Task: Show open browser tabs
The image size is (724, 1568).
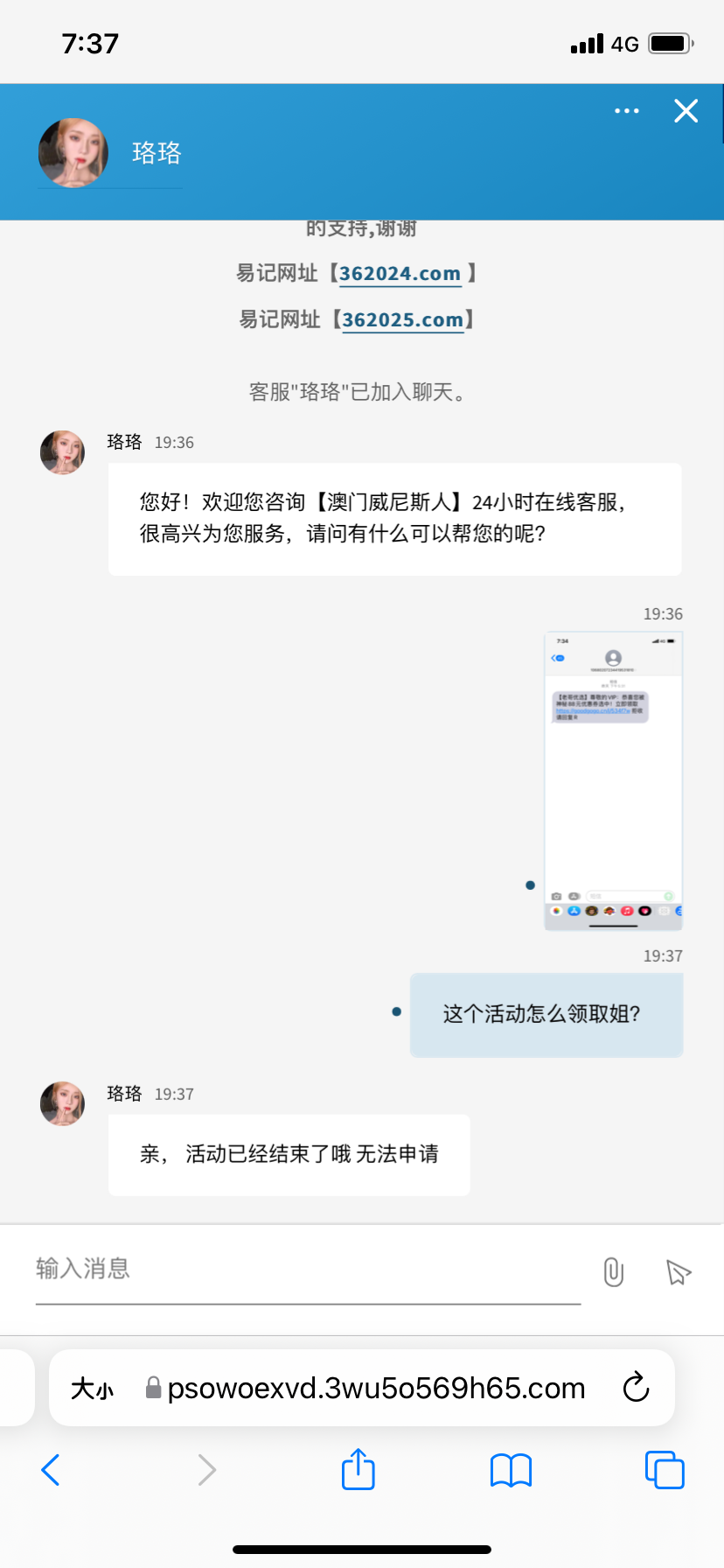Action: pyautogui.click(x=665, y=1470)
